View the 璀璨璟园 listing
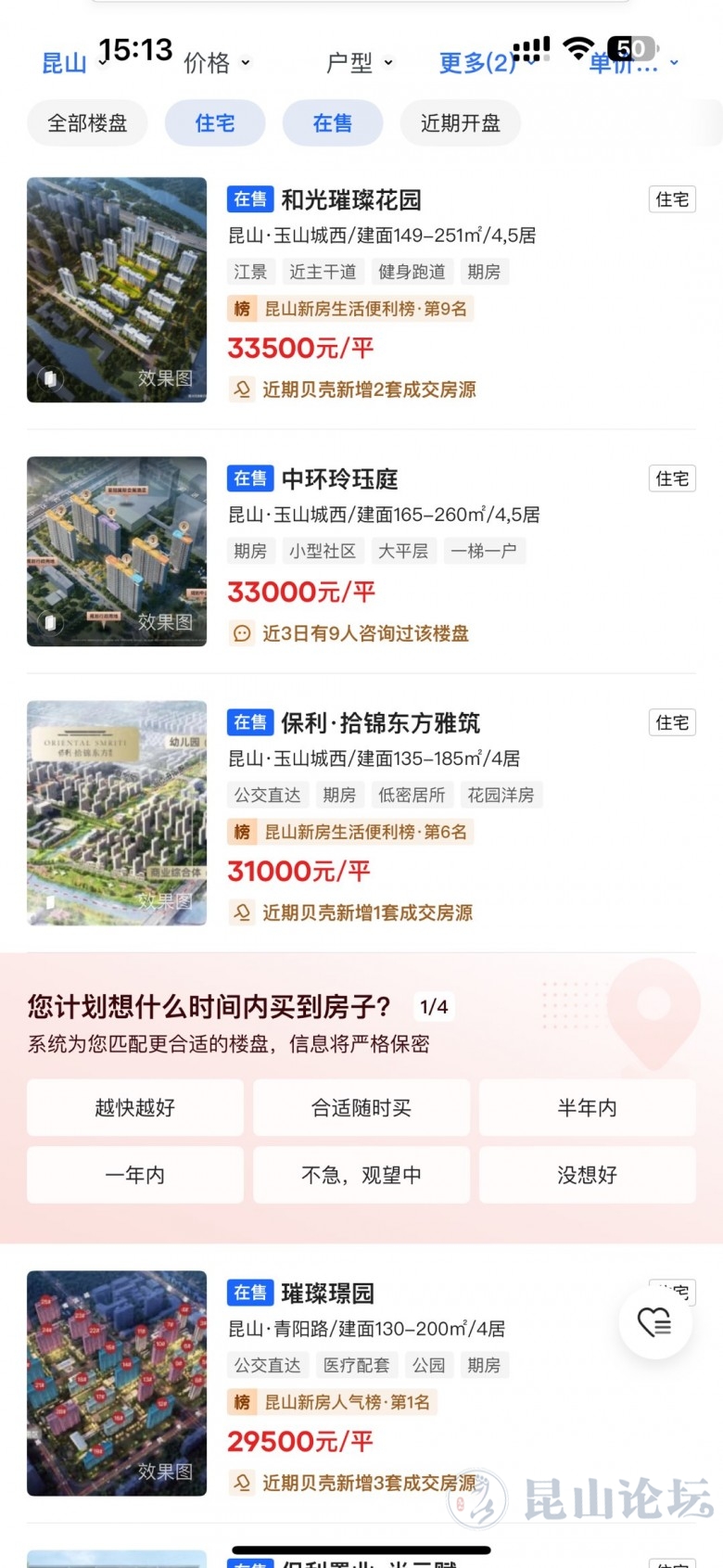Viewport: 723px width, 1568px height. pyautogui.click(x=328, y=1294)
